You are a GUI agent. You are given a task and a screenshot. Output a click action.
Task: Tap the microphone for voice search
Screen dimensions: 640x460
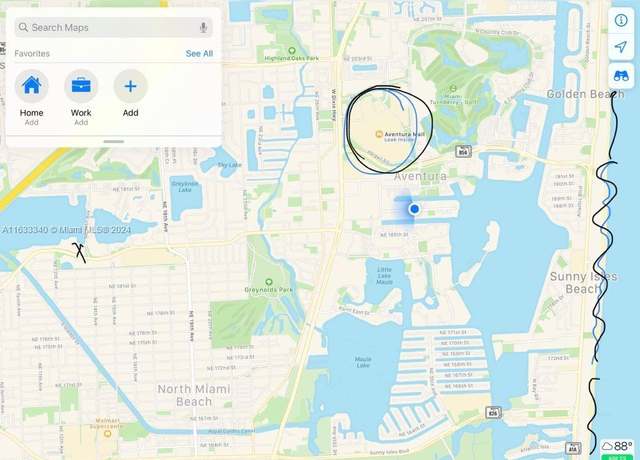pyautogui.click(x=204, y=28)
